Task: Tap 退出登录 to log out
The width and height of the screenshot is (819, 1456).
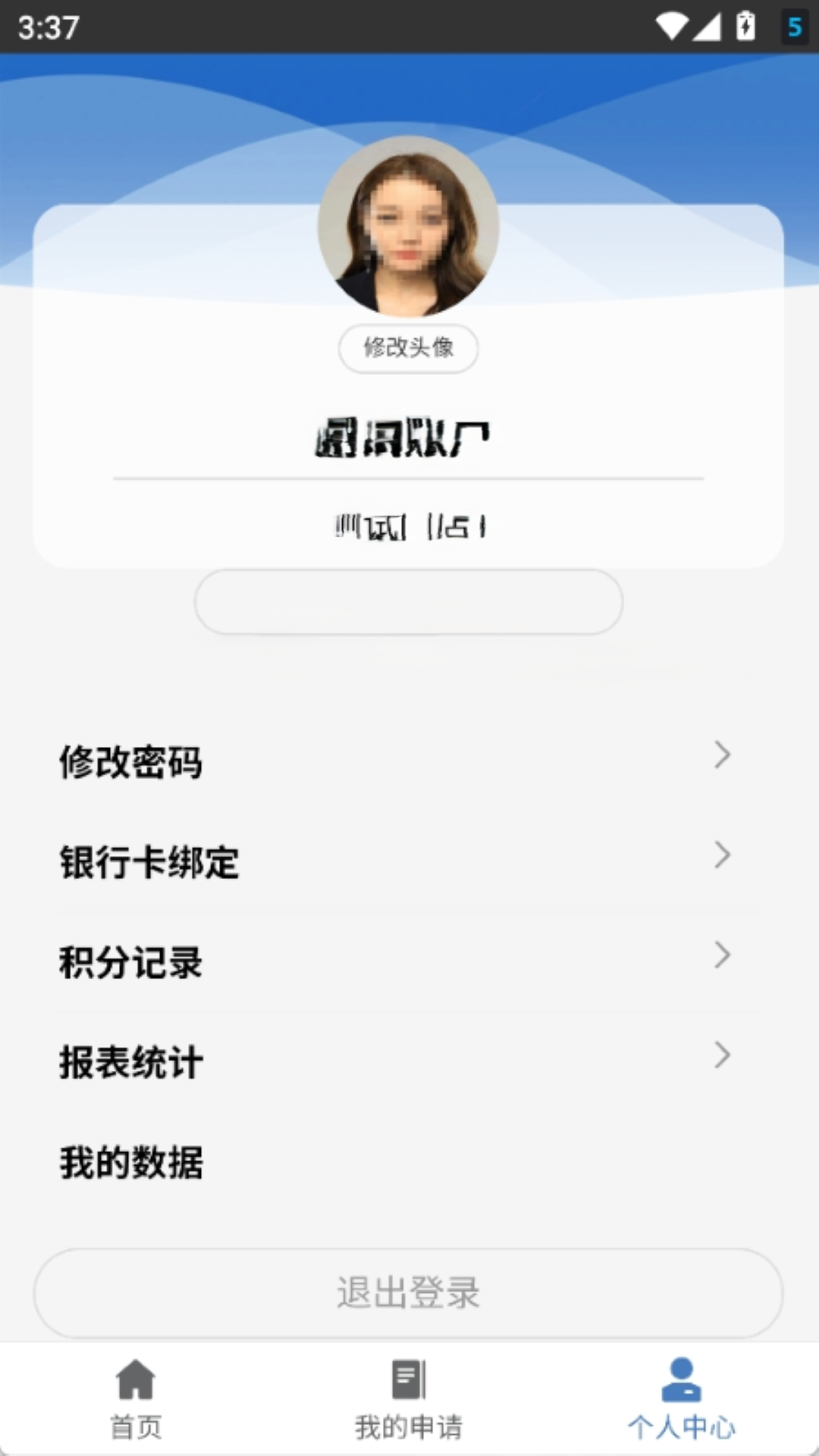Action: (408, 1293)
